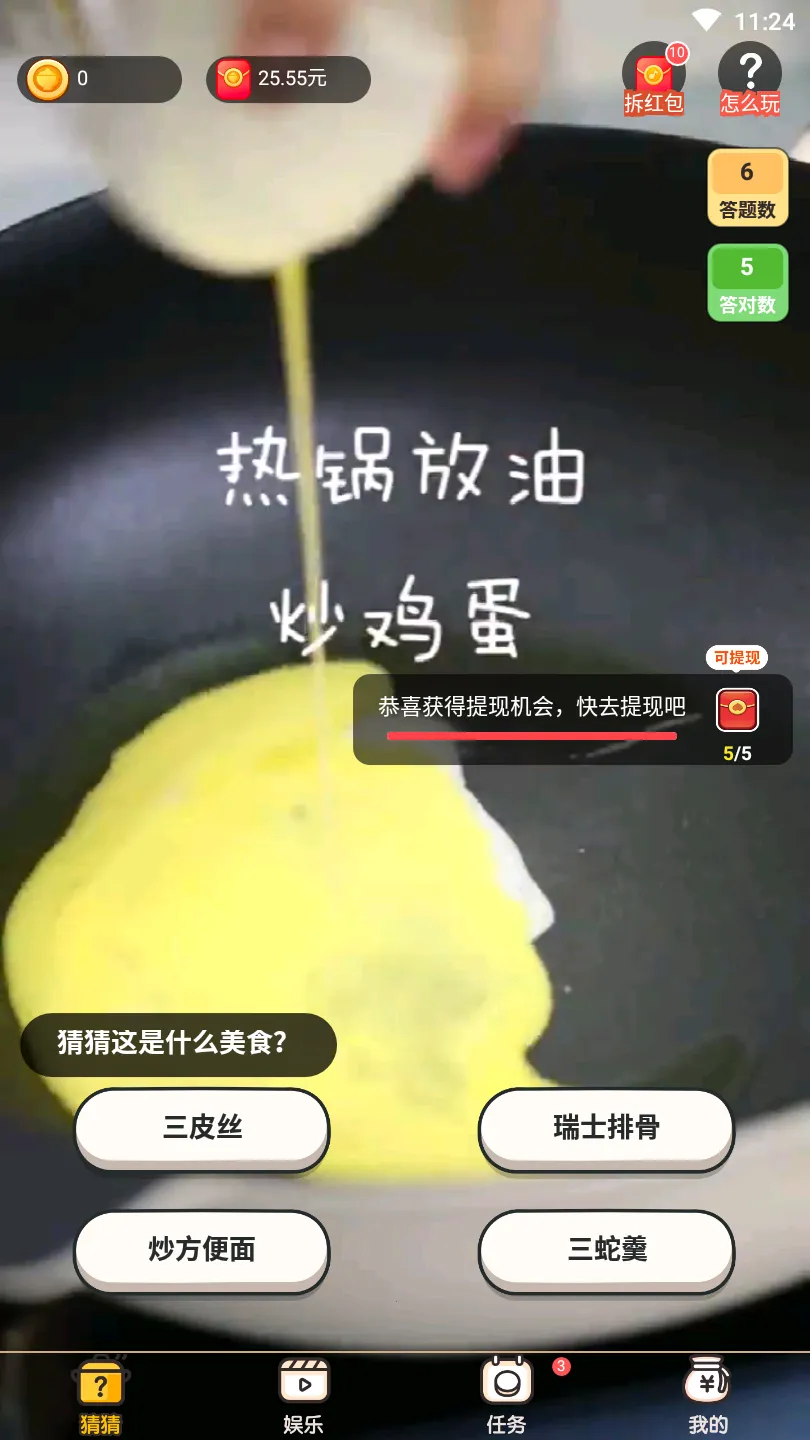The height and width of the screenshot is (1440, 810).
Task: Open the 怎么玩 help icon
Action: pyautogui.click(x=749, y=79)
